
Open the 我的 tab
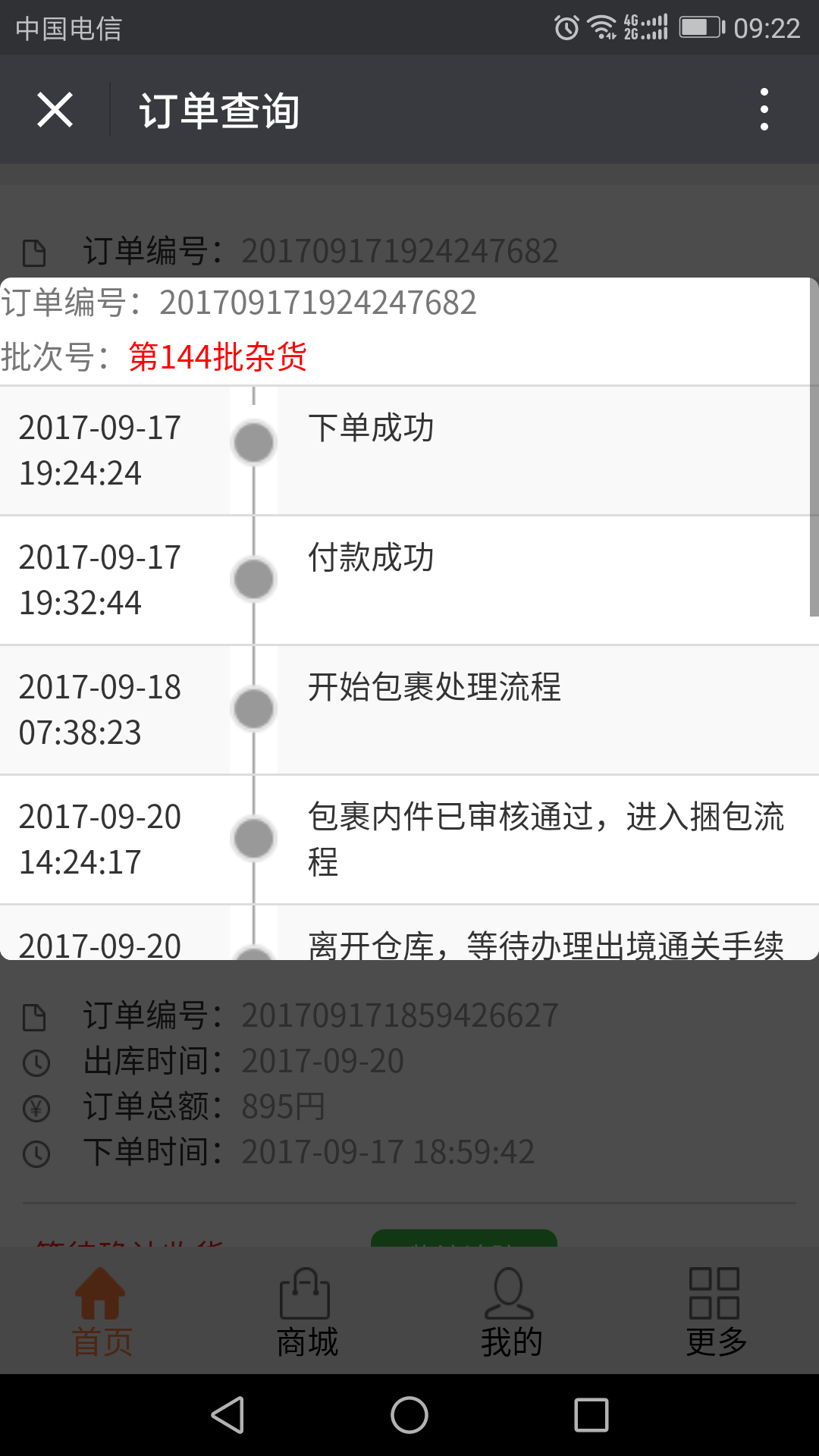[x=512, y=1313]
